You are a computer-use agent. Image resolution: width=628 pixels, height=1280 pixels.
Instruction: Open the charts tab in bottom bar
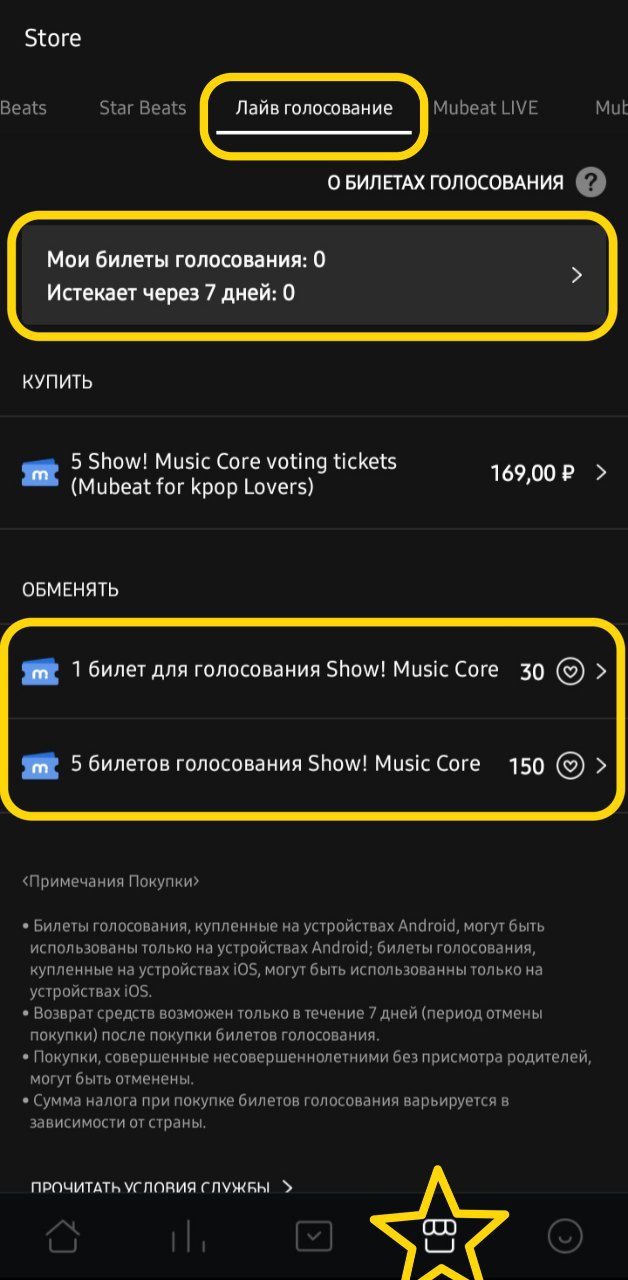[187, 1237]
